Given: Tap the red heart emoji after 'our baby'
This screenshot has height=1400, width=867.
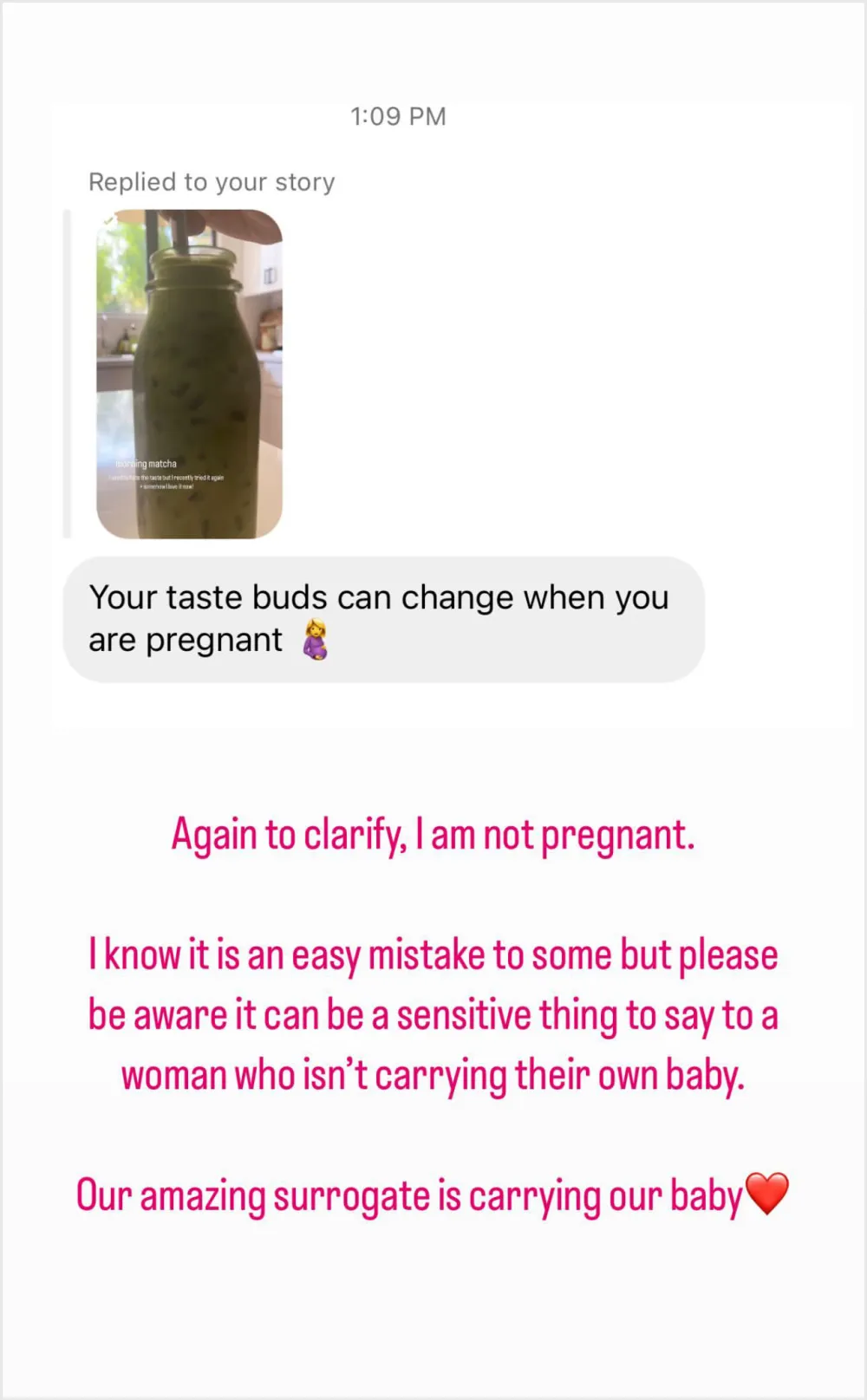Looking at the screenshot, I should (766, 1195).
